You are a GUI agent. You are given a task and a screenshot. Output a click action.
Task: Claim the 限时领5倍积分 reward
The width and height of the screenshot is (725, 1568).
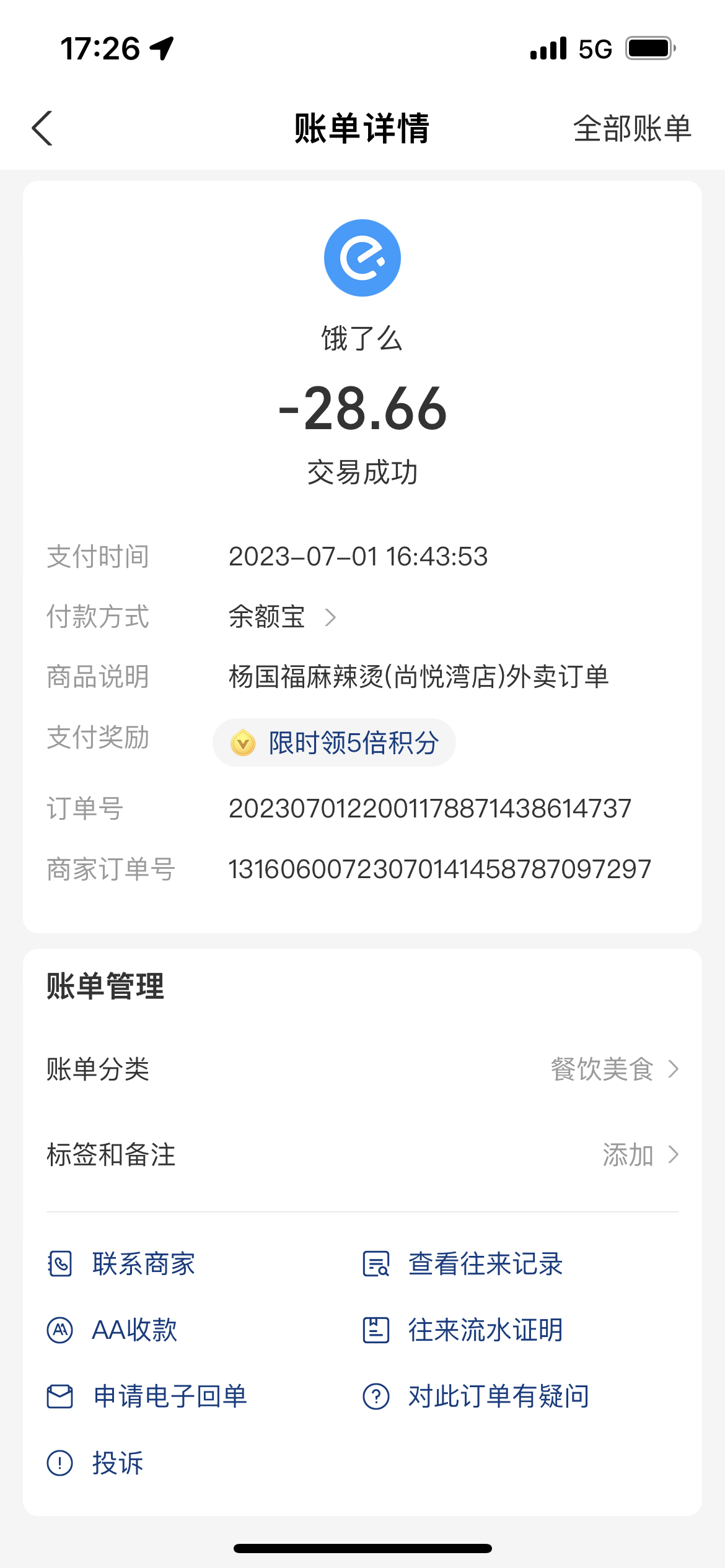point(335,743)
